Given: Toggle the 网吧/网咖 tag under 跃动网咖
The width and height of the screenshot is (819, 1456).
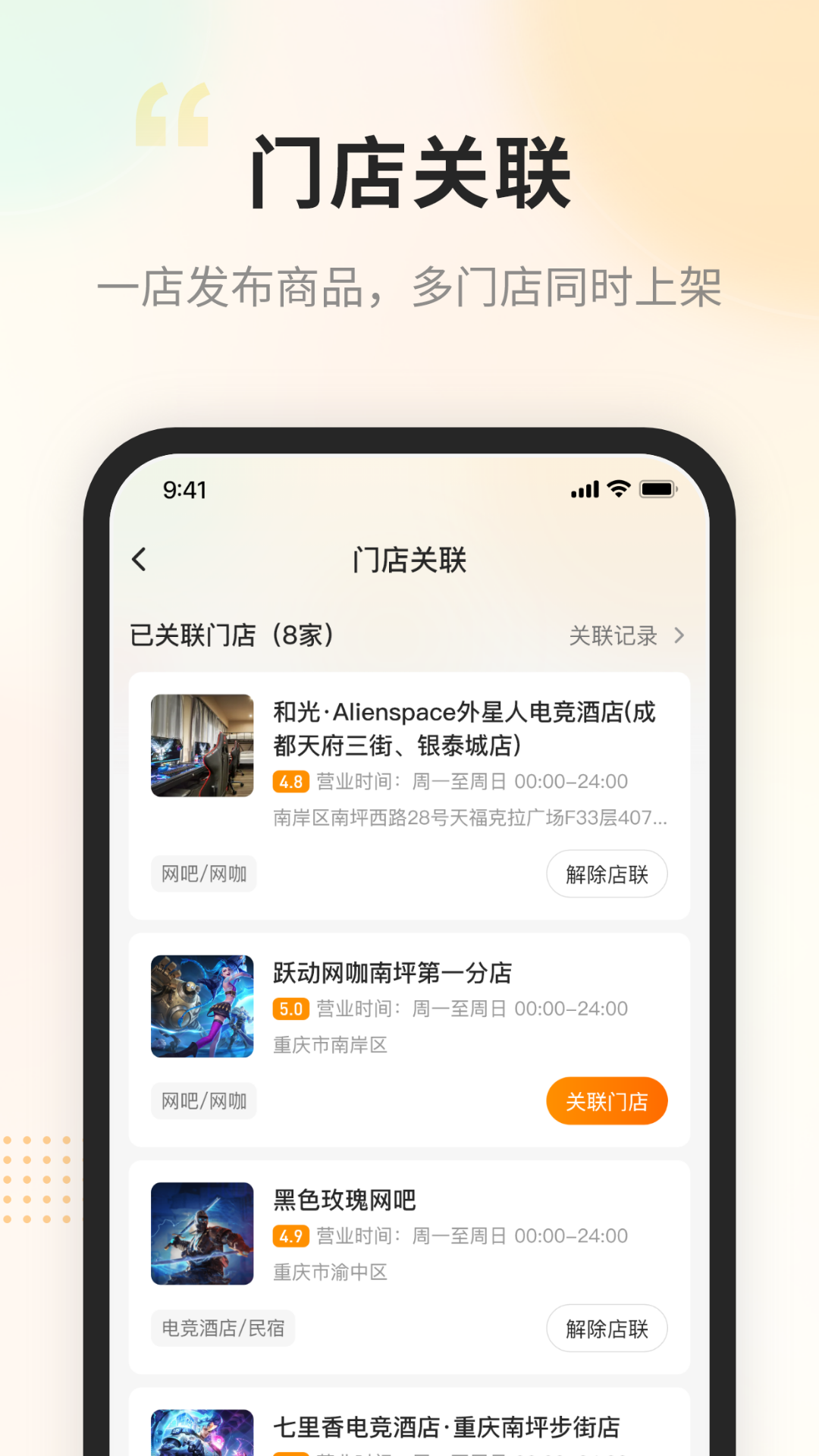Looking at the screenshot, I should (x=203, y=1101).
